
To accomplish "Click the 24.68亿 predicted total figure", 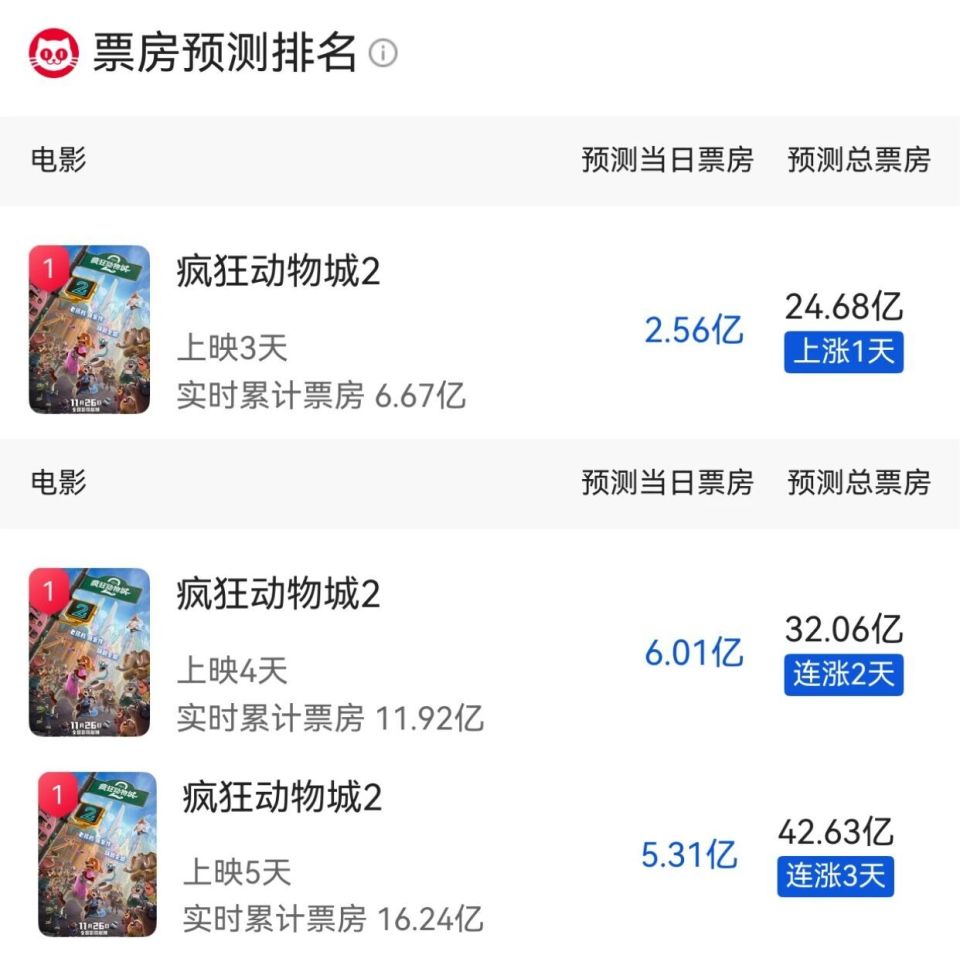I will (x=844, y=310).
